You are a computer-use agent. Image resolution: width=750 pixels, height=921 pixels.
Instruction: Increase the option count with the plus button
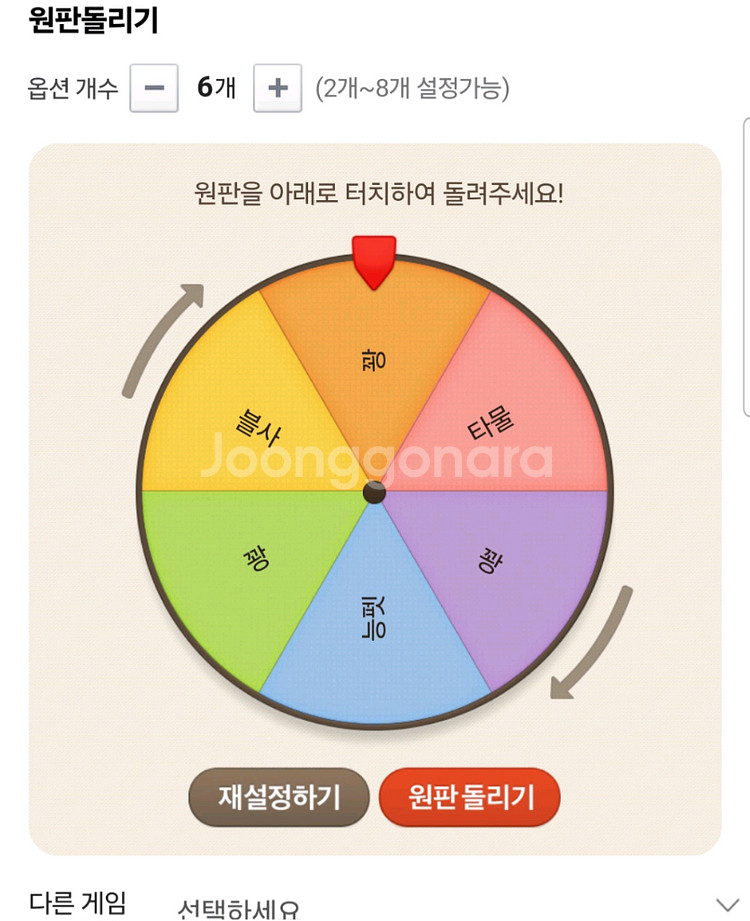pyautogui.click(x=277, y=88)
